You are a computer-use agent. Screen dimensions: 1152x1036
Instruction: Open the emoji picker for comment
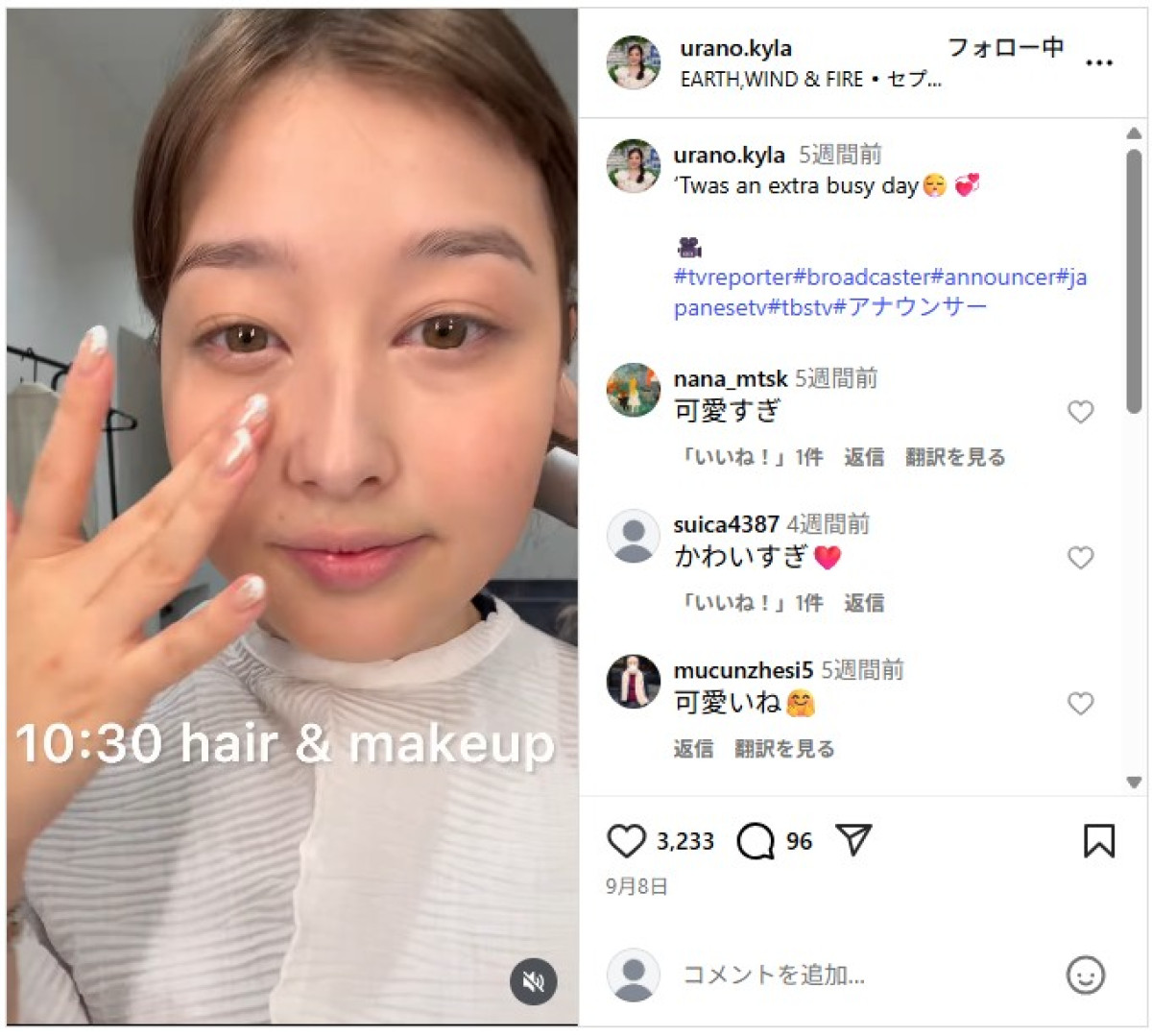(x=1086, y=976)
